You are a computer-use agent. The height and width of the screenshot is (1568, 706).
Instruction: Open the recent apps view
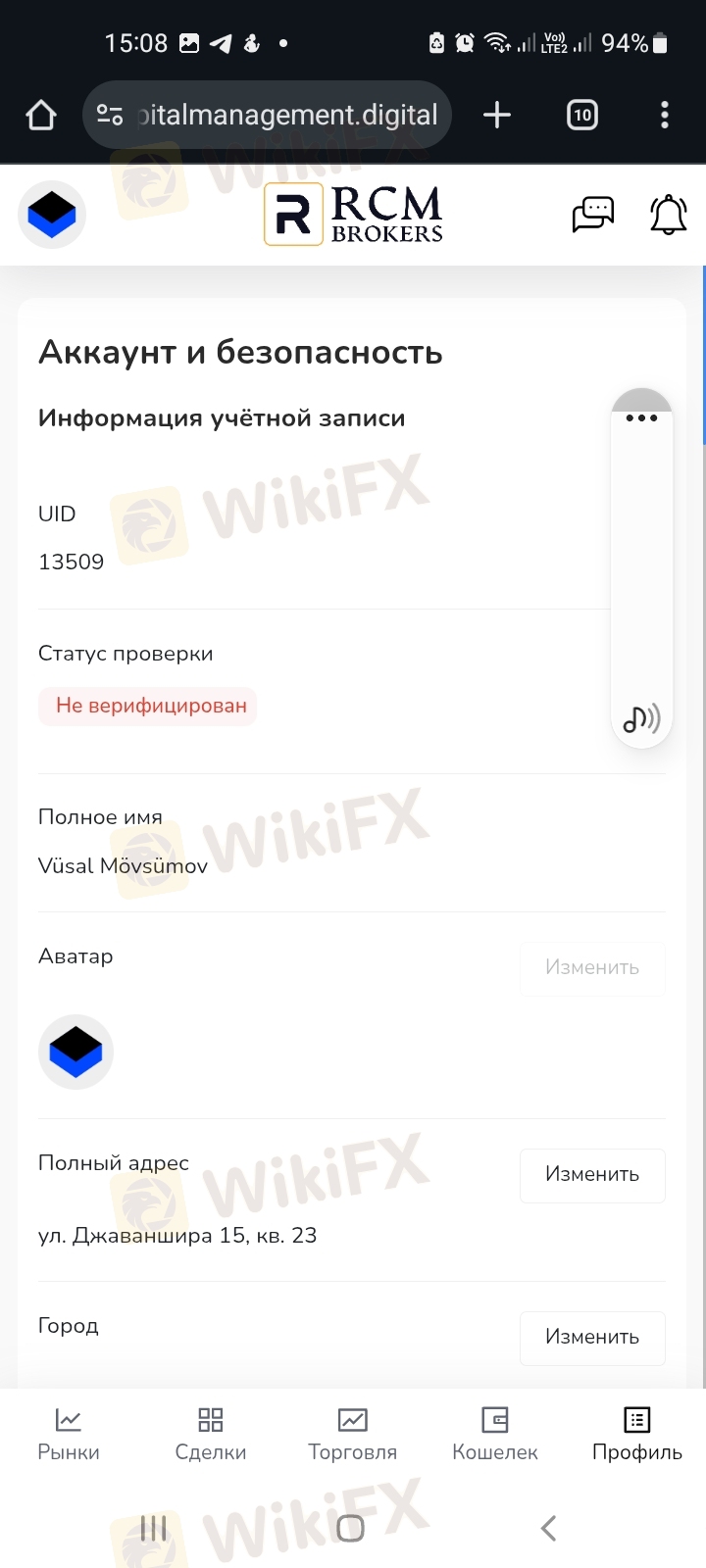tap(154, 1527)
